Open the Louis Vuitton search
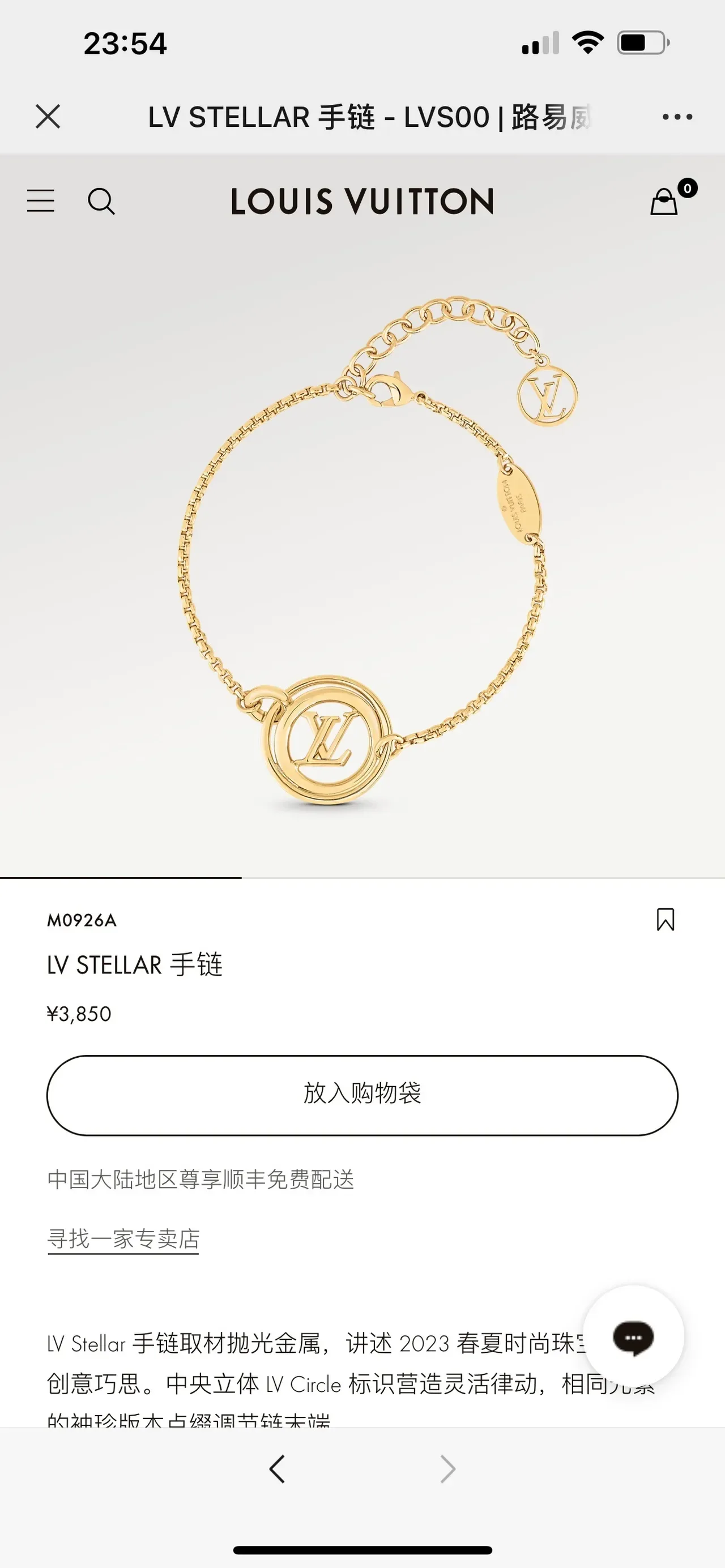 point(101,201)
